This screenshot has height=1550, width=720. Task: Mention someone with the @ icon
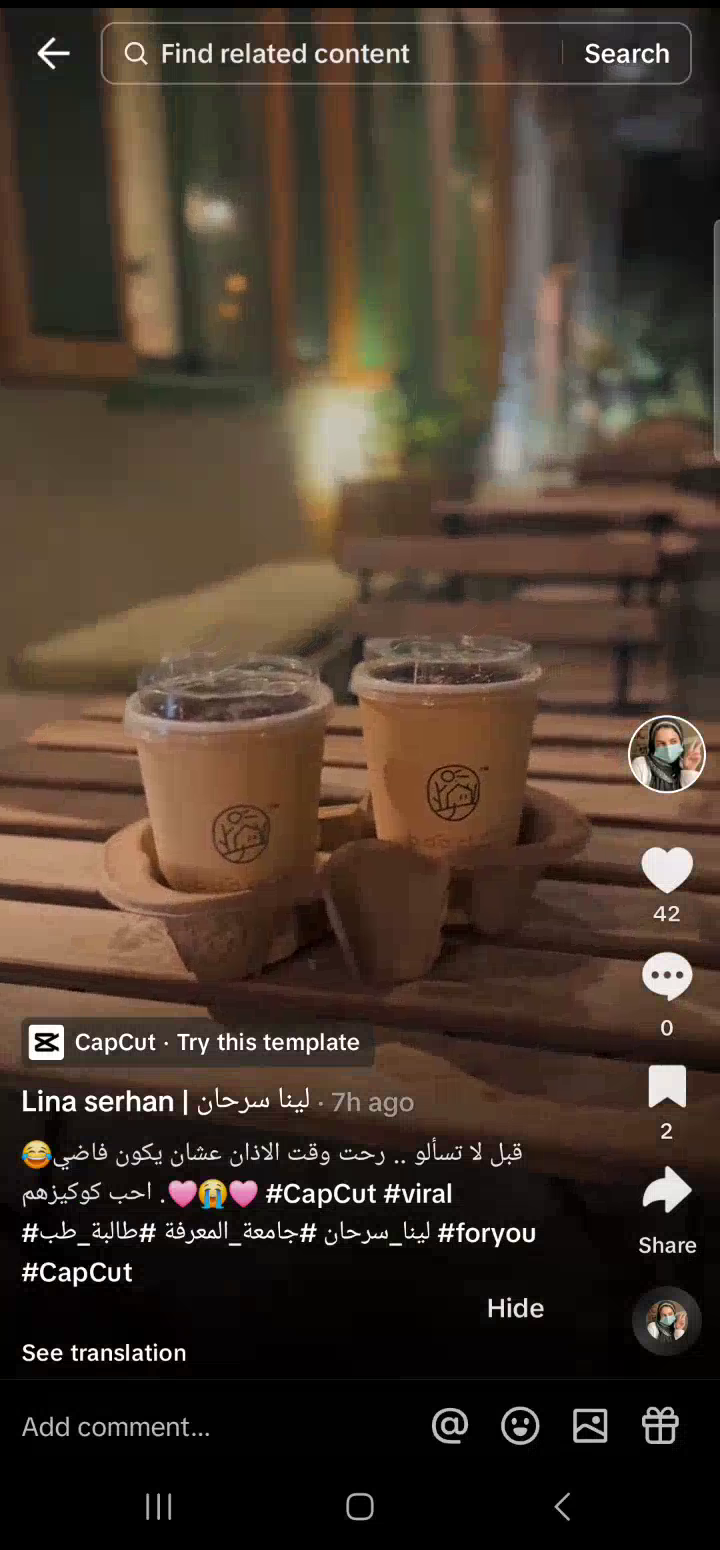450,1426
